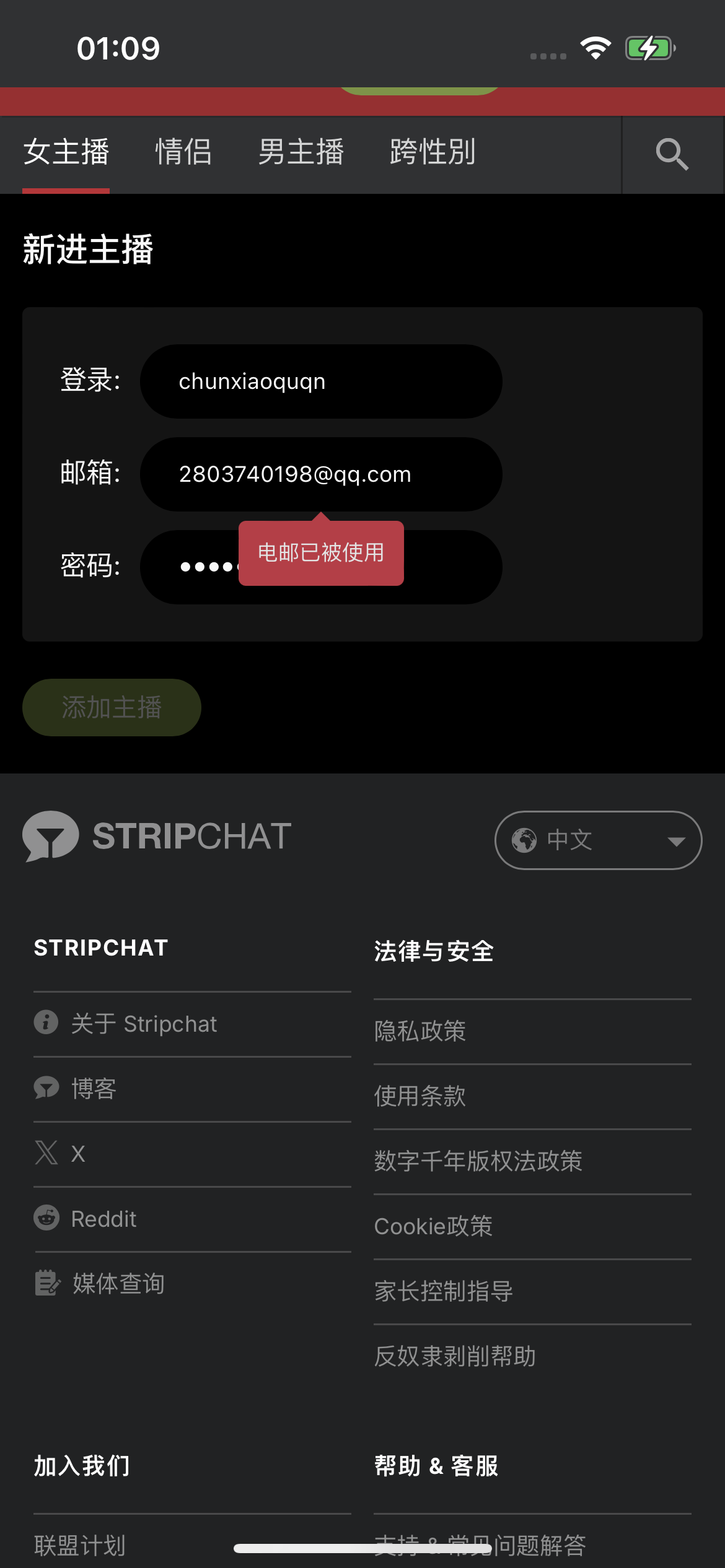Viewport: 725px width, 1568px height.
Task: Switch to the 情侣 tab
Action: tap(183, 152)
